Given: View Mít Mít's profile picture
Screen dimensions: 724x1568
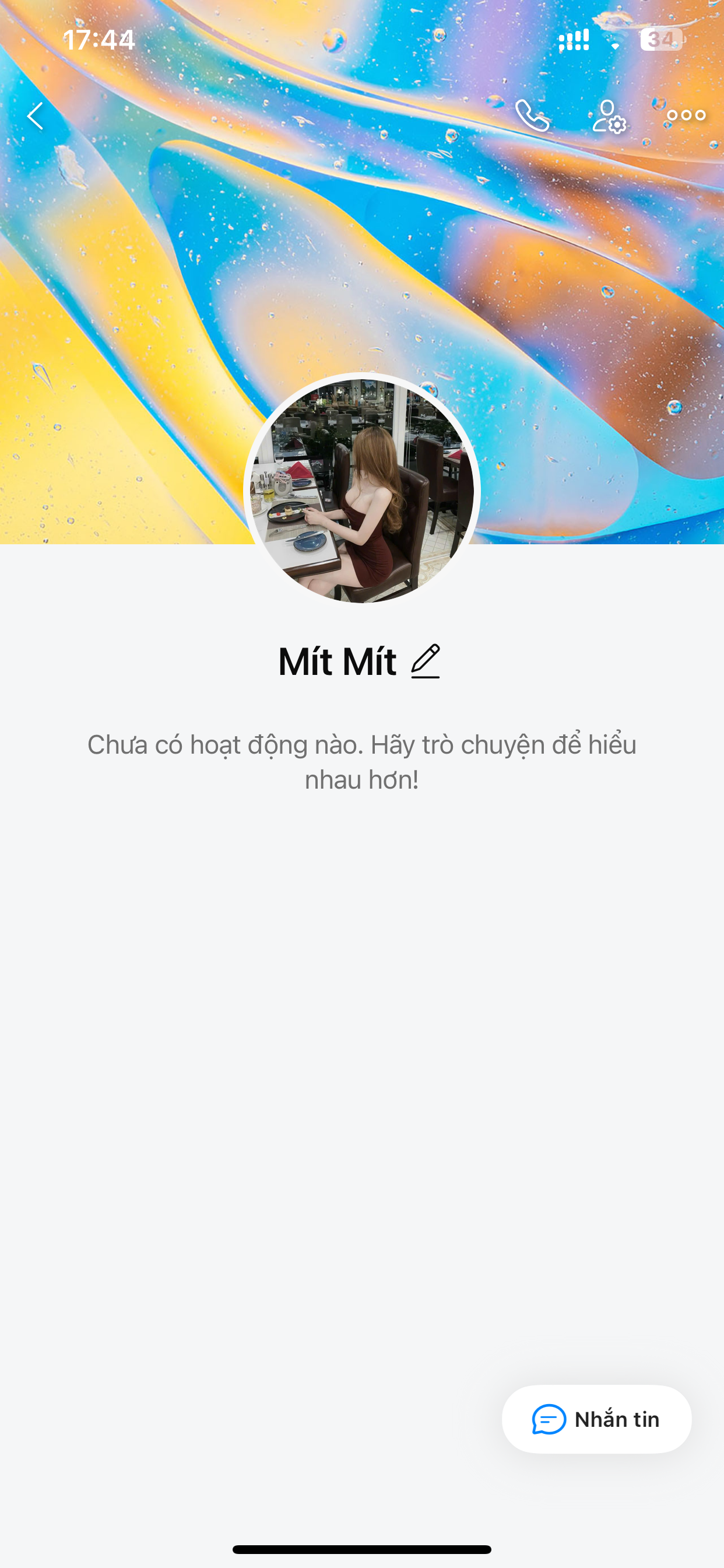Looking at the screenshot, I should coord(362,491).
